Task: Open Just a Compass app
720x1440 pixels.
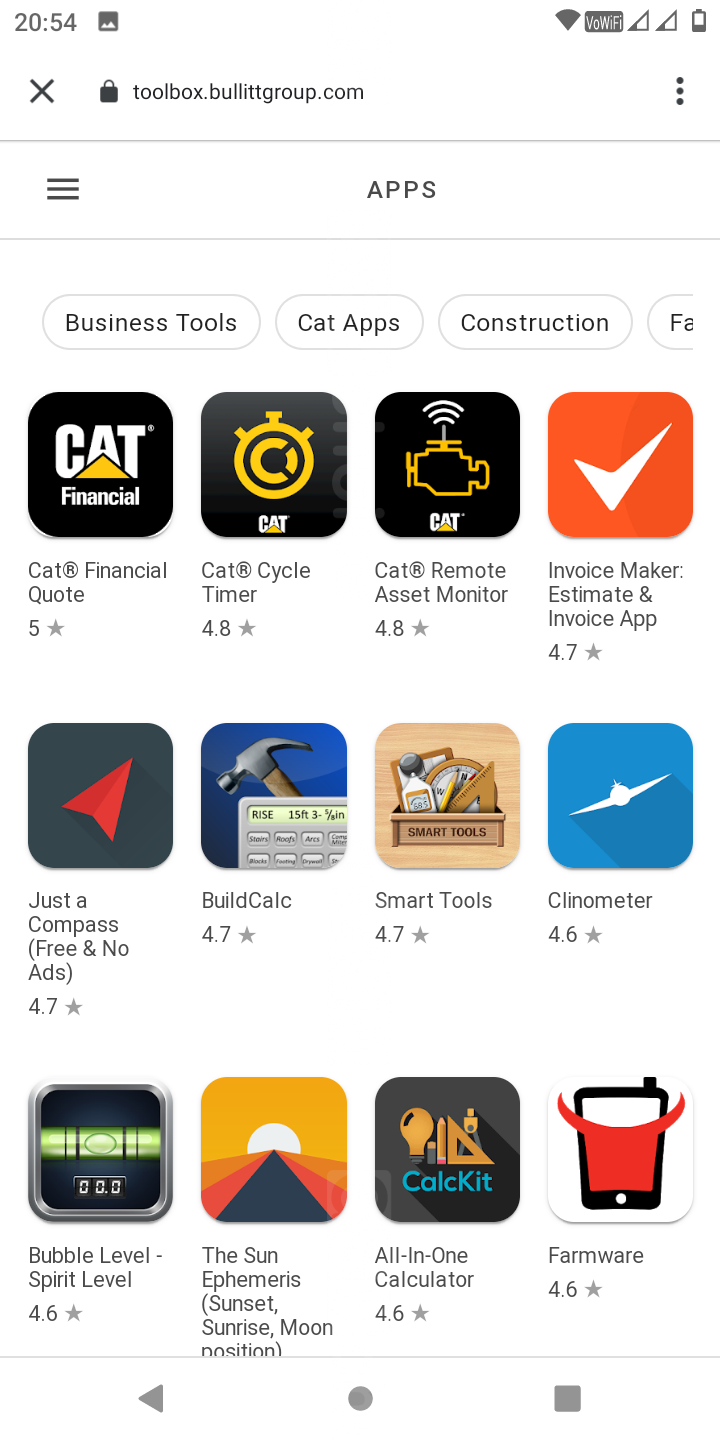Action: point(100,796)
